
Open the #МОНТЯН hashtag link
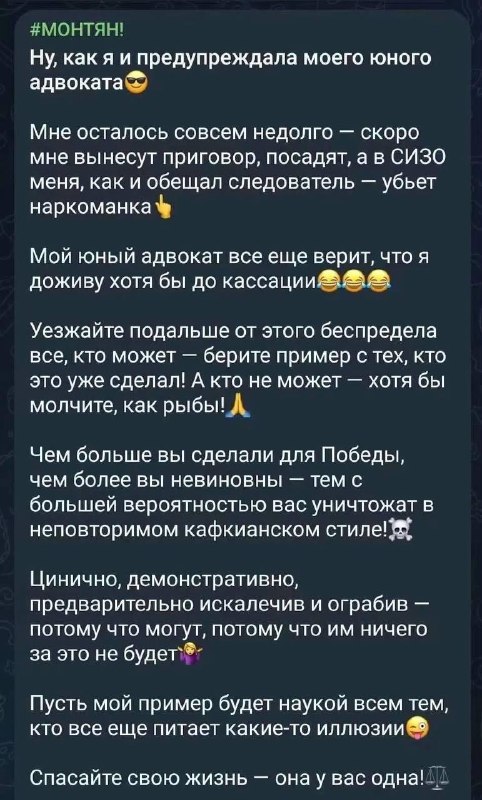(x=77, y=37)
